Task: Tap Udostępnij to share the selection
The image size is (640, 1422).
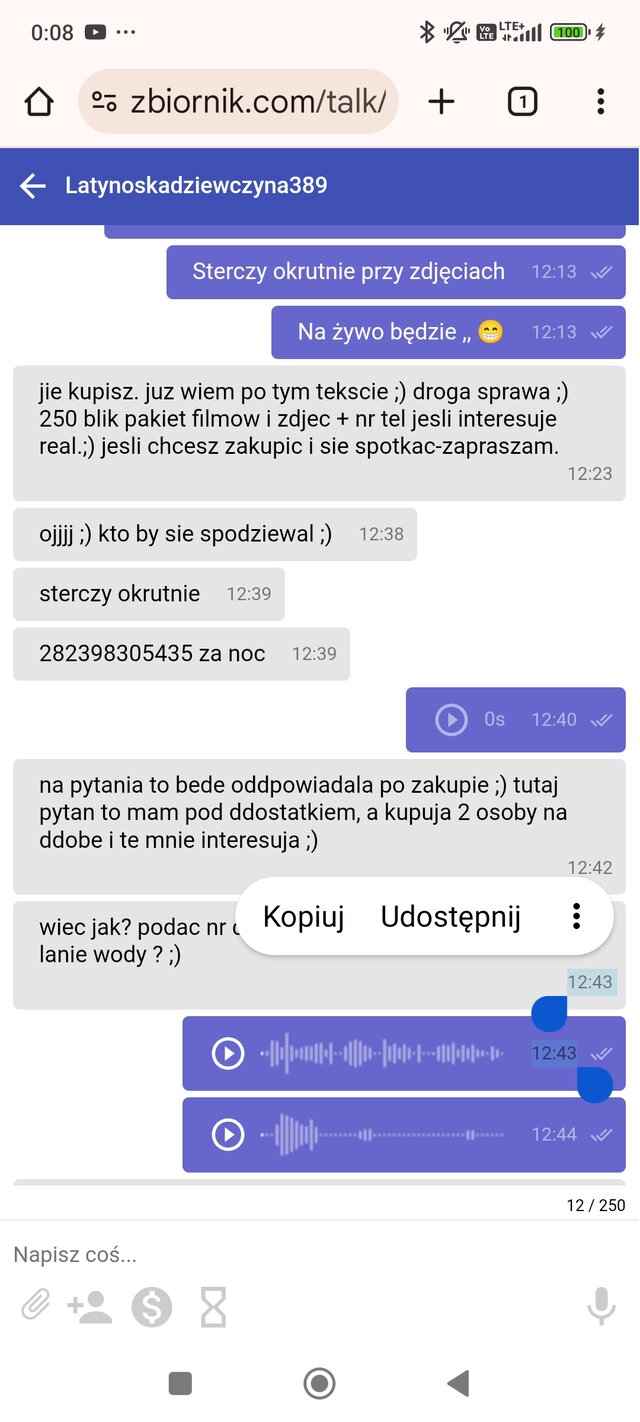Action: (x=450, y=917)
